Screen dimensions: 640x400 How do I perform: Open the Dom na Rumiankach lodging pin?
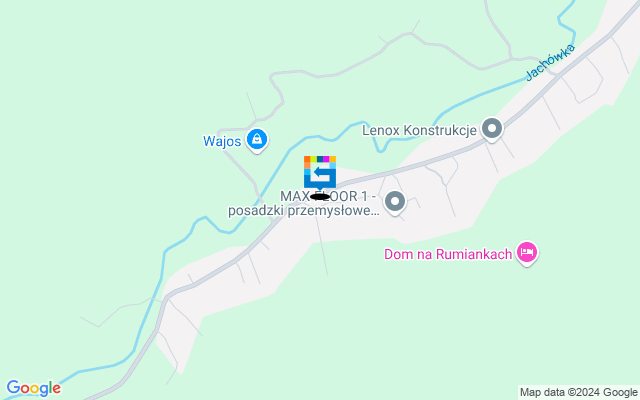[x=527, y=253]
